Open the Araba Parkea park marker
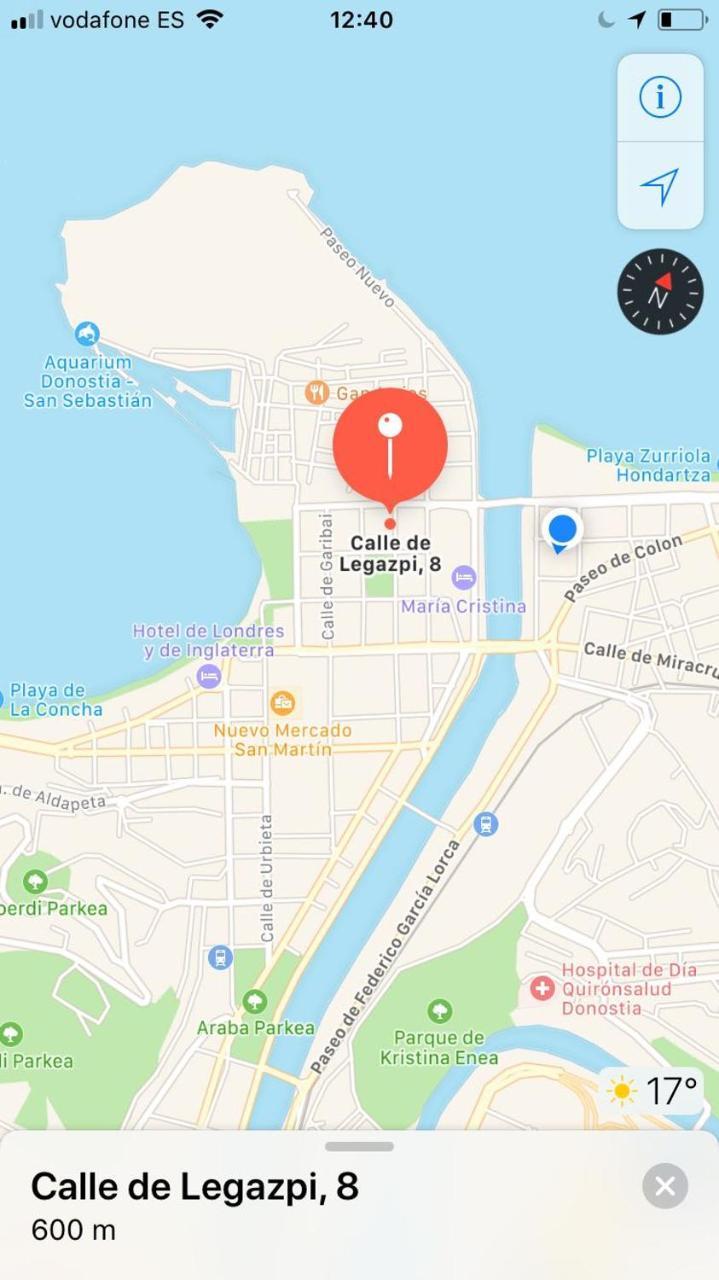The height and width of the screenshot is (1280, 719). click(x=255, y=1001)
